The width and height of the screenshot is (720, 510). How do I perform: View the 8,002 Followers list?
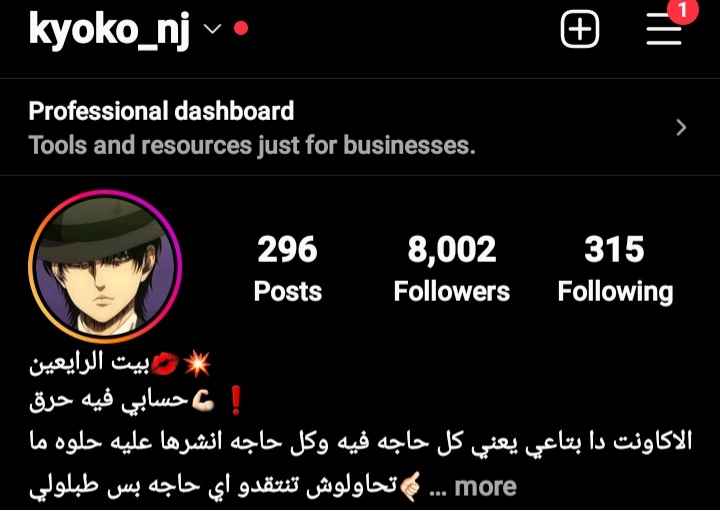pyautogui.click(x=451, y=268)
